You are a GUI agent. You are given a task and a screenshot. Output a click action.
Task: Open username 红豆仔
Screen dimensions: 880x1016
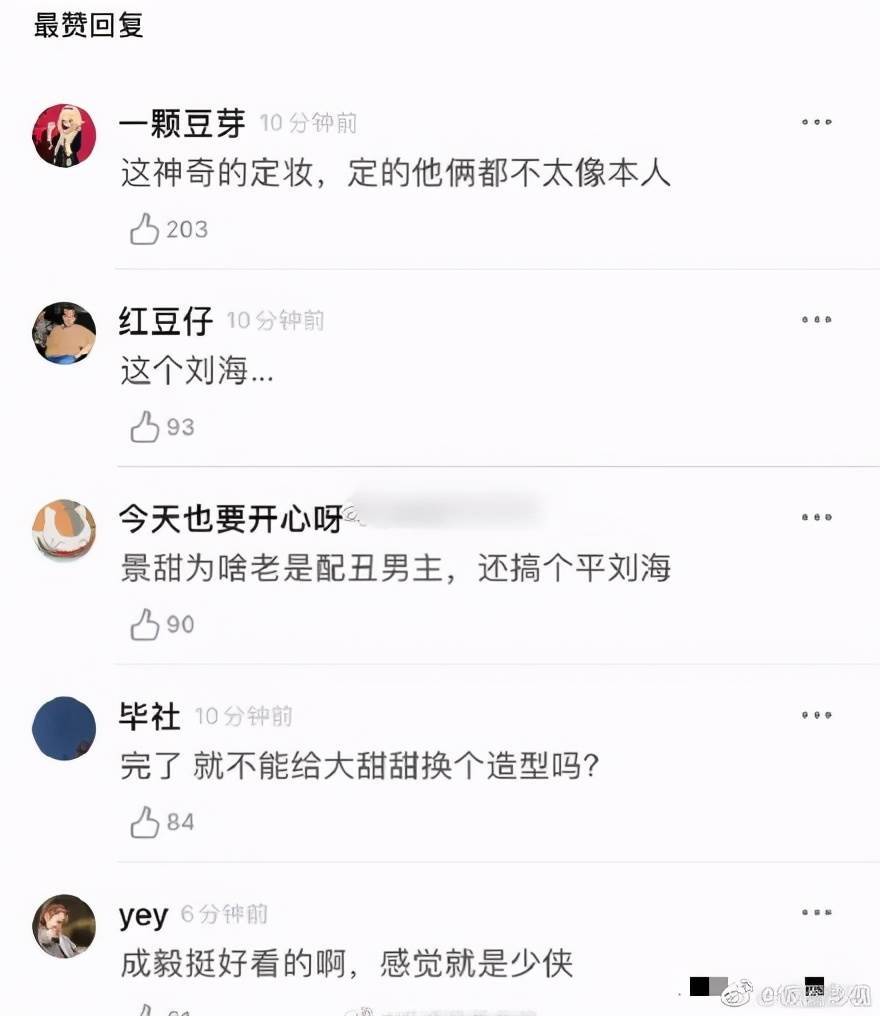[166, 321]
